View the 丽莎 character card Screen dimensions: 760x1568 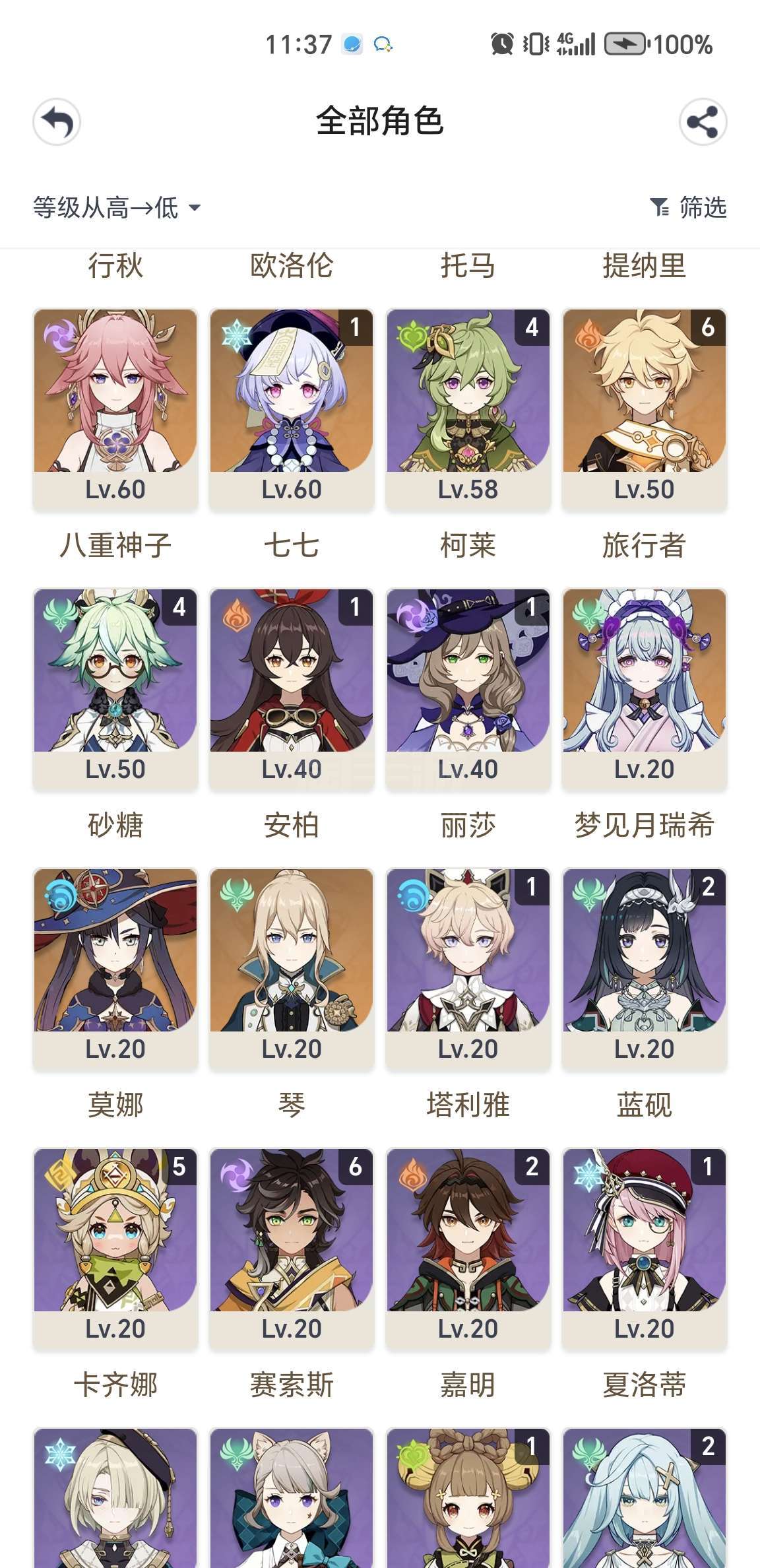click(468, 690)
